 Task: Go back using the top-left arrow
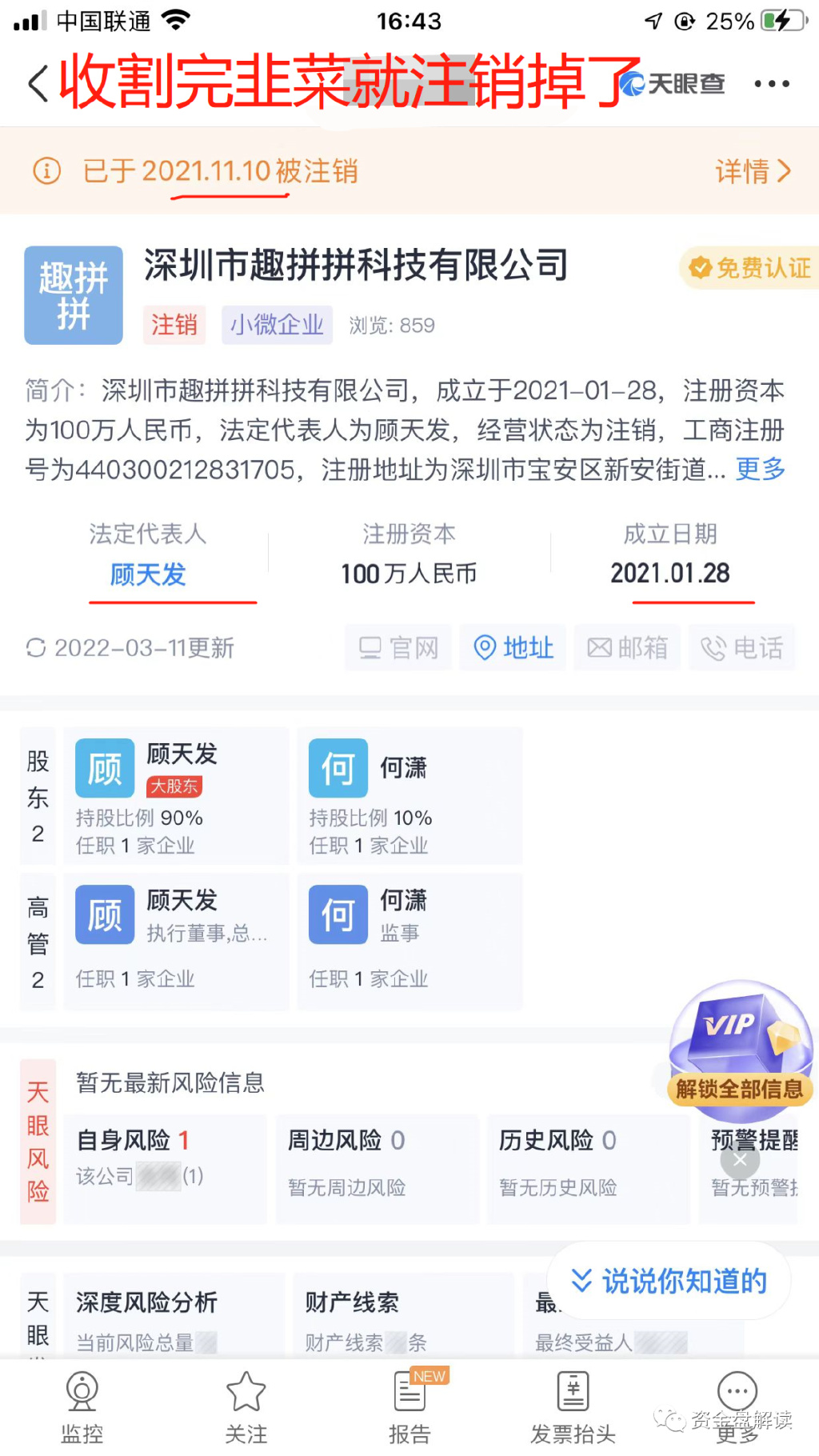(x=38, y=83)
